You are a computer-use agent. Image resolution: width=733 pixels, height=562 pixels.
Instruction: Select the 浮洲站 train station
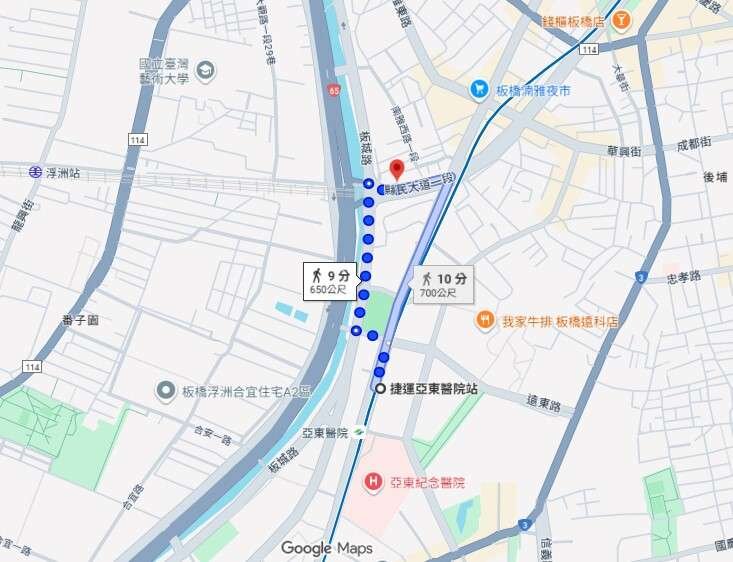[x=35, y=172]
